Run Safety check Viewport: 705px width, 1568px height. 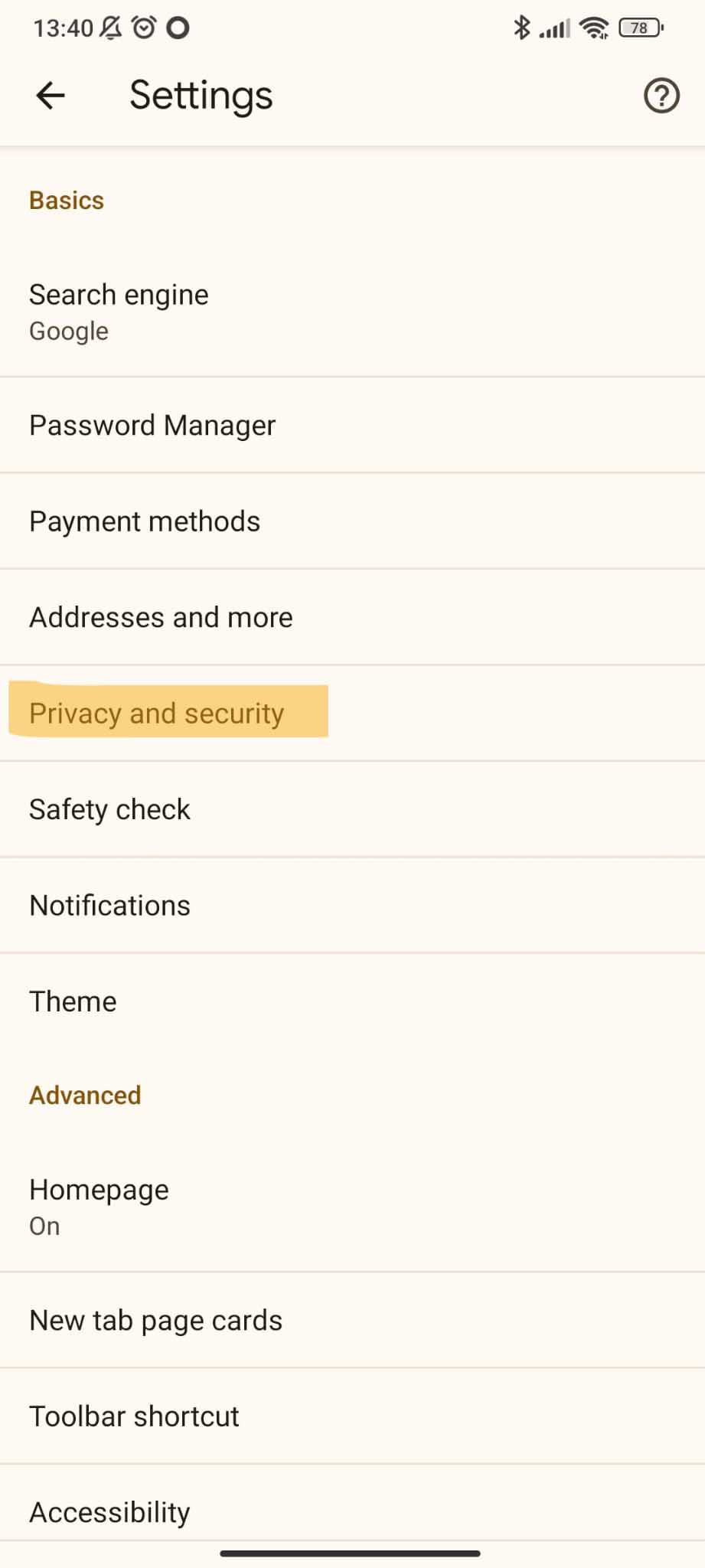110,809
